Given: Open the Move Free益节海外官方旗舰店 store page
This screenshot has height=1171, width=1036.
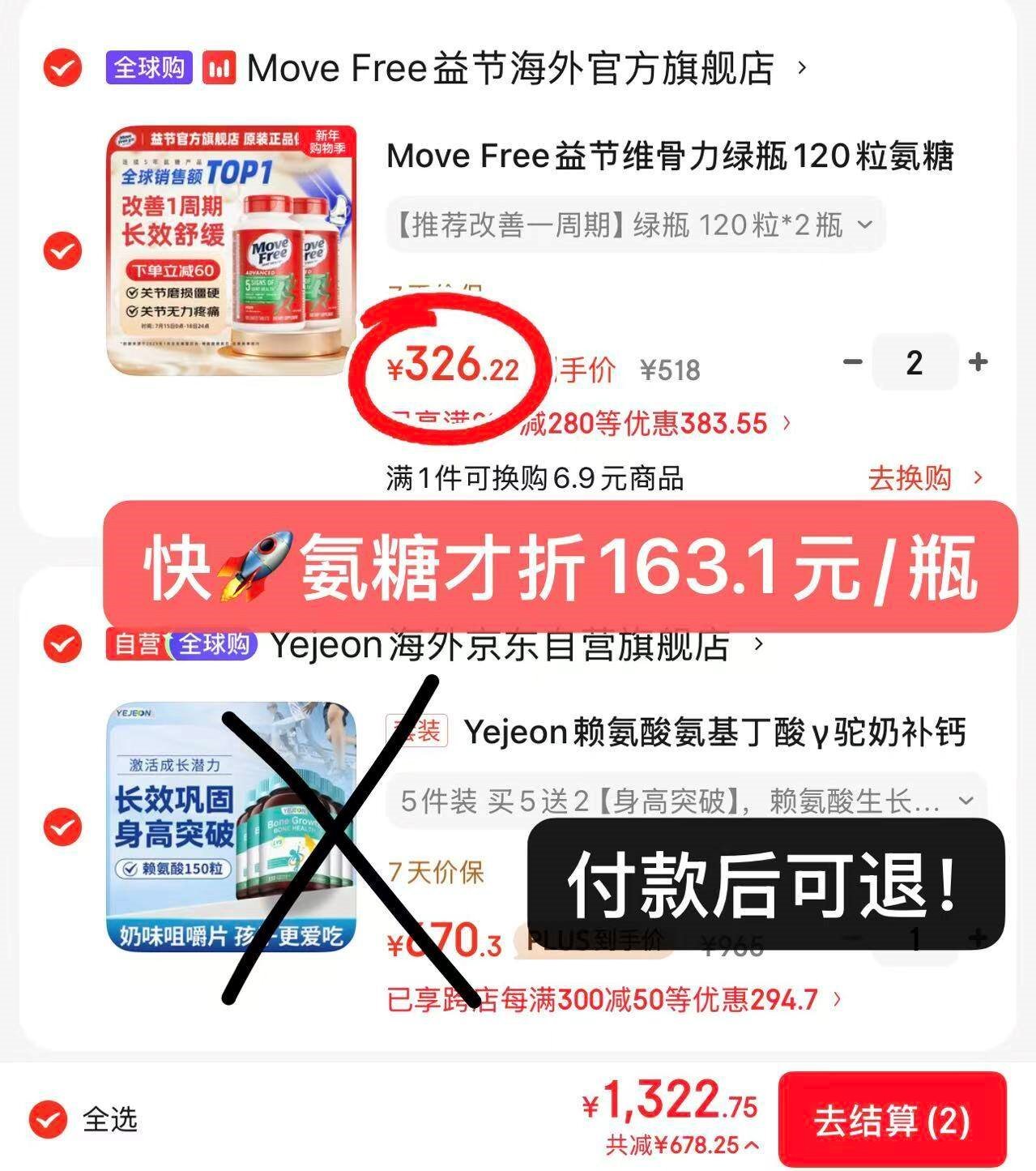Looking at the screenshot, I should (x=510, y=68).
